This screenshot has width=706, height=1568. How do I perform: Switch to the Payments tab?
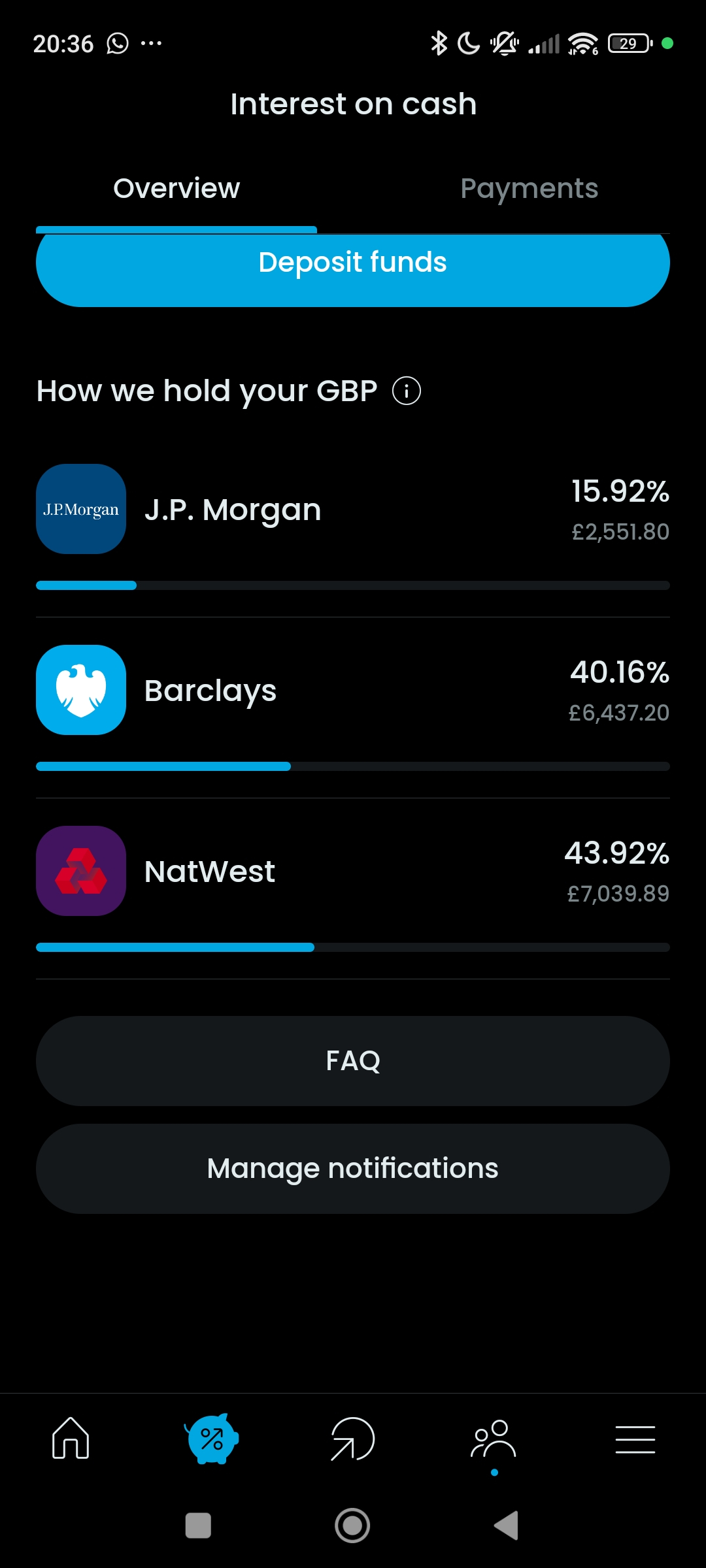click(529, 189)
